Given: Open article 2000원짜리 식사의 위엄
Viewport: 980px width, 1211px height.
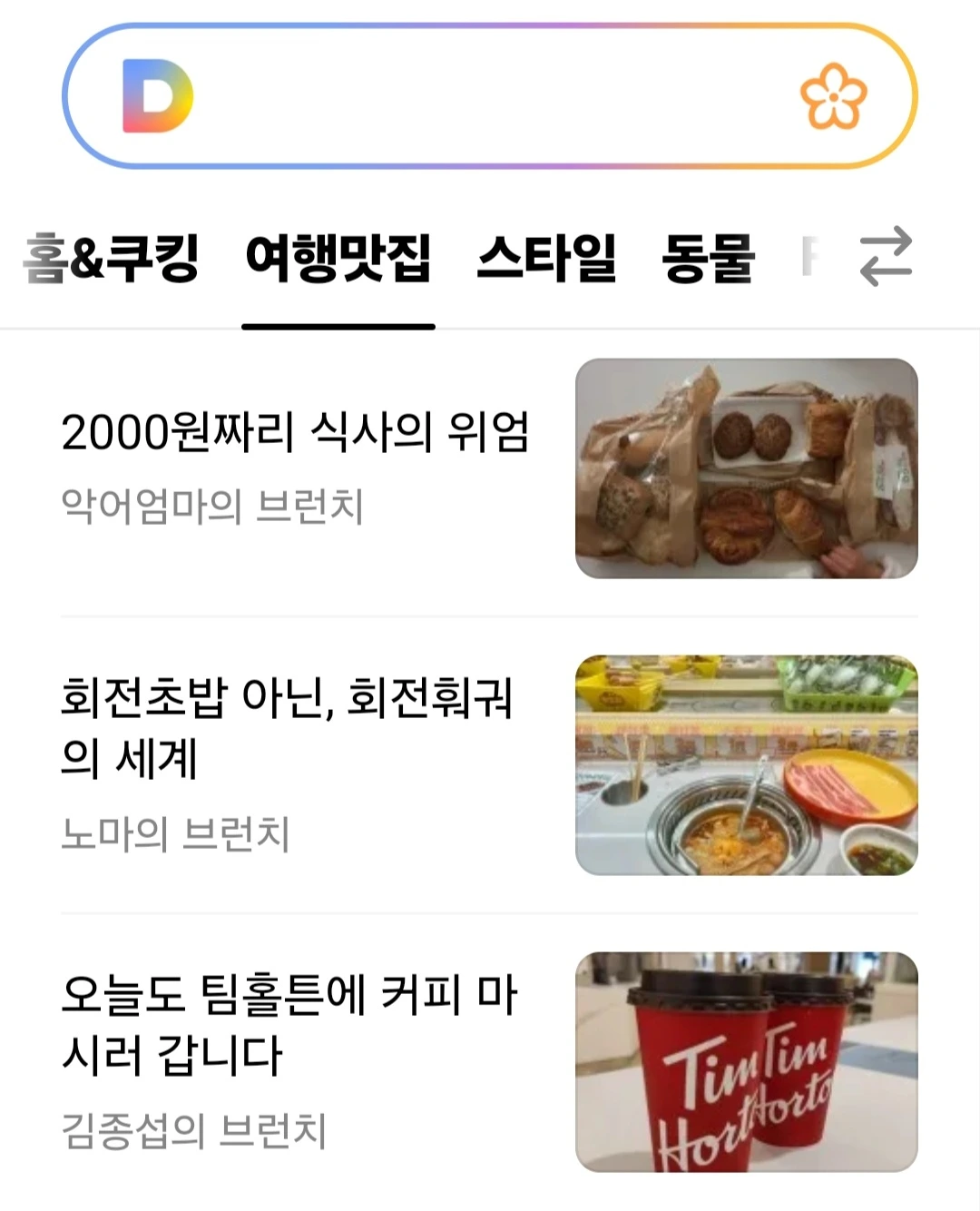Looking at the screenshot, I should click(x=295, y=432).
